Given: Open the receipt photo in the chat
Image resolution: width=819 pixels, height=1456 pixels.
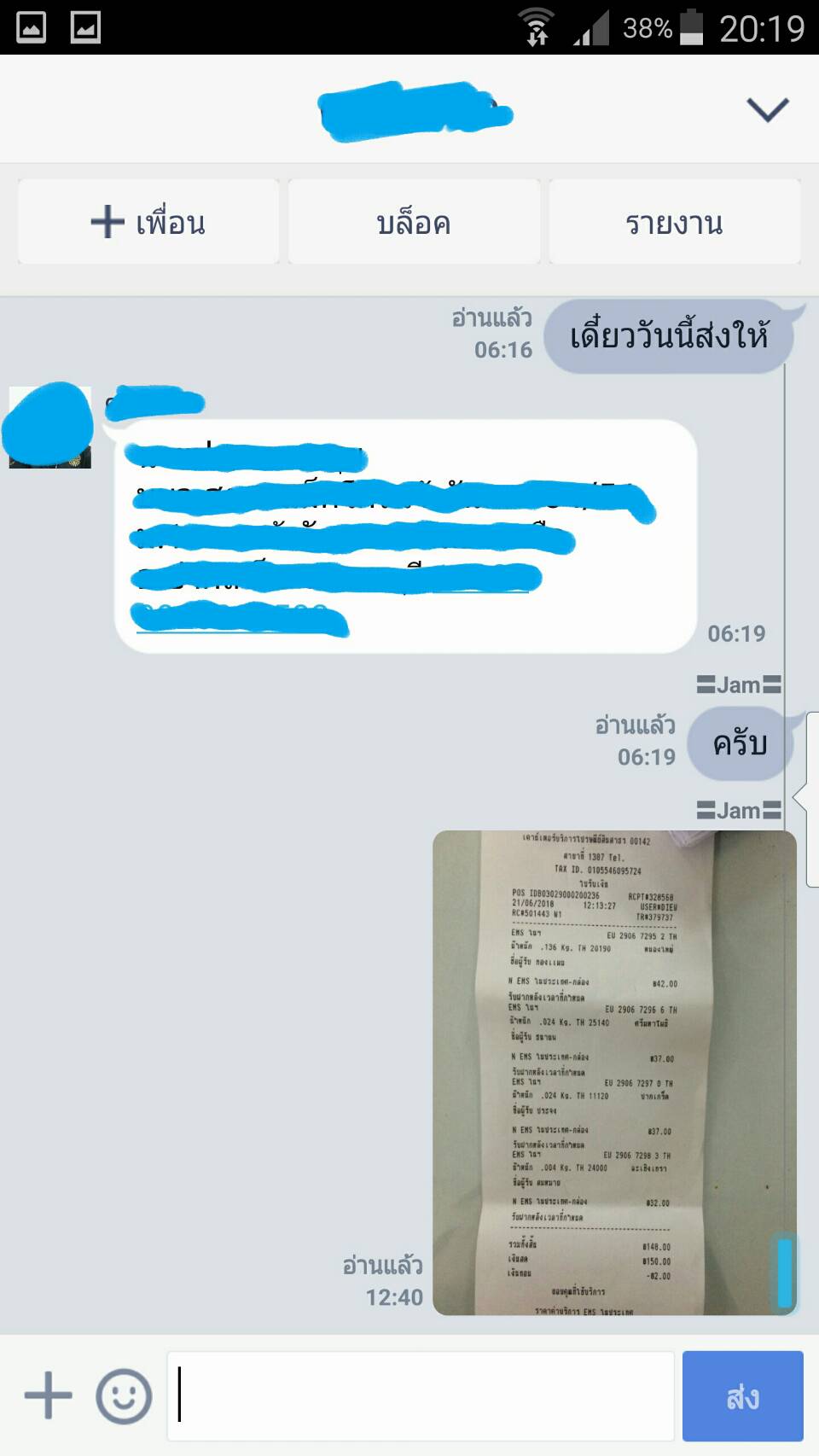Looking at the screenshot, I should [614, 1072].
